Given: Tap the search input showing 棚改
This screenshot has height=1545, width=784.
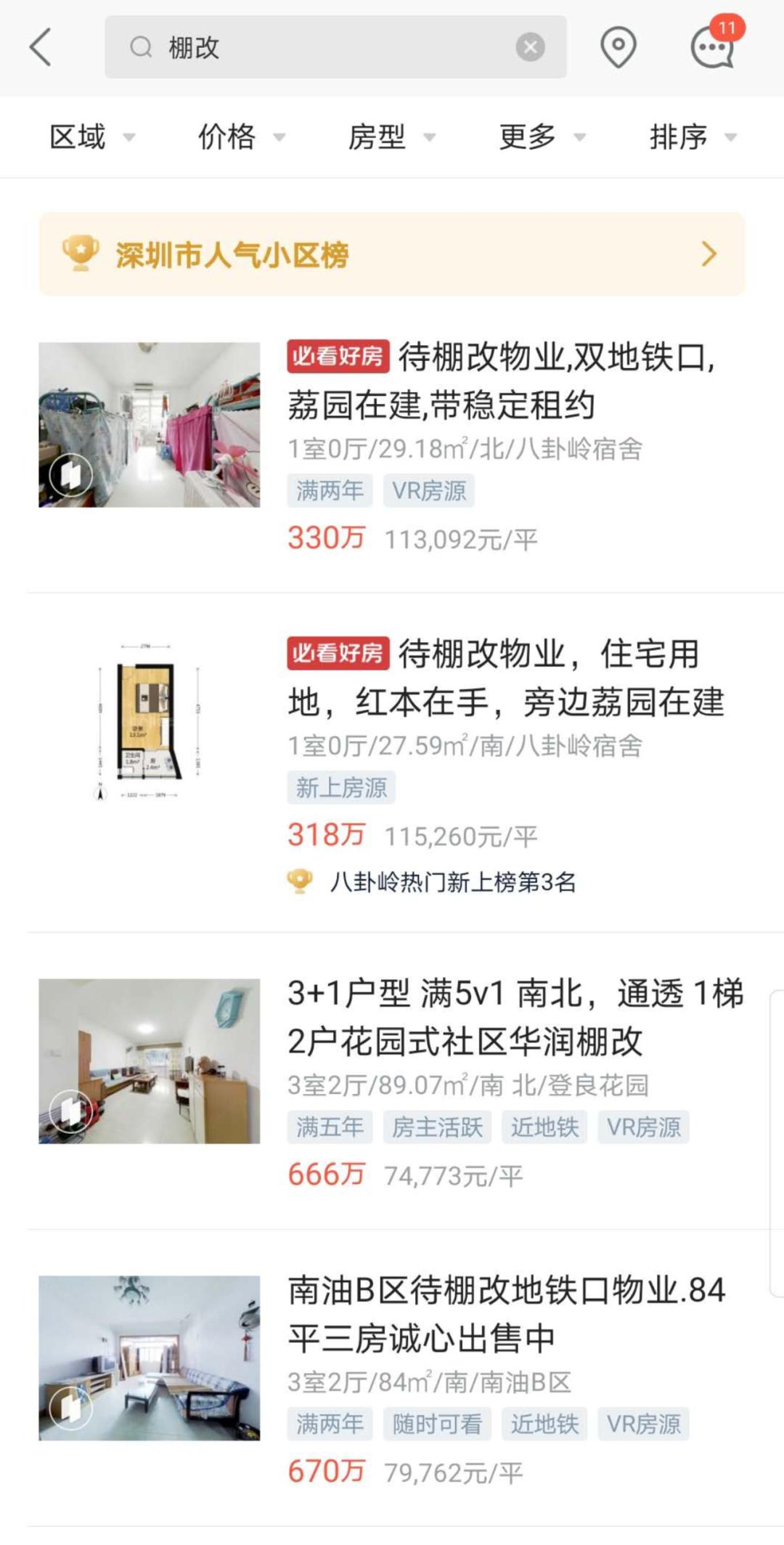Looking at the screenshot, I should point(290,48).
